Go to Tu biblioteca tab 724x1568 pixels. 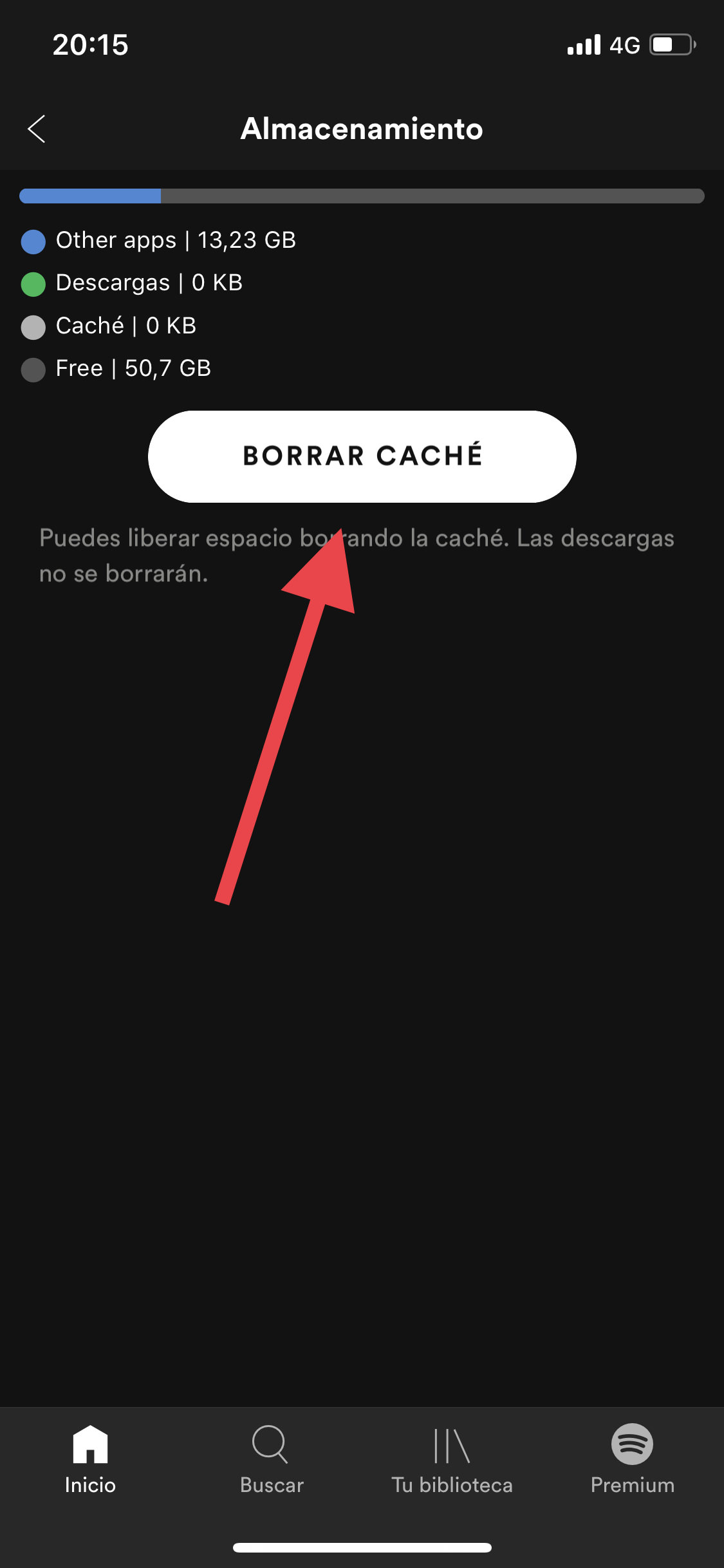(x=452, y=1459)
